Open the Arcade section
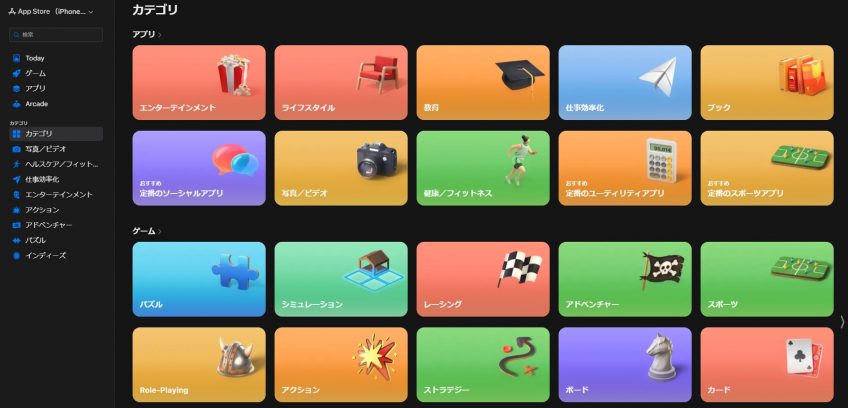Viewport: 848px width, 408px height. click(x=36, y=103)
